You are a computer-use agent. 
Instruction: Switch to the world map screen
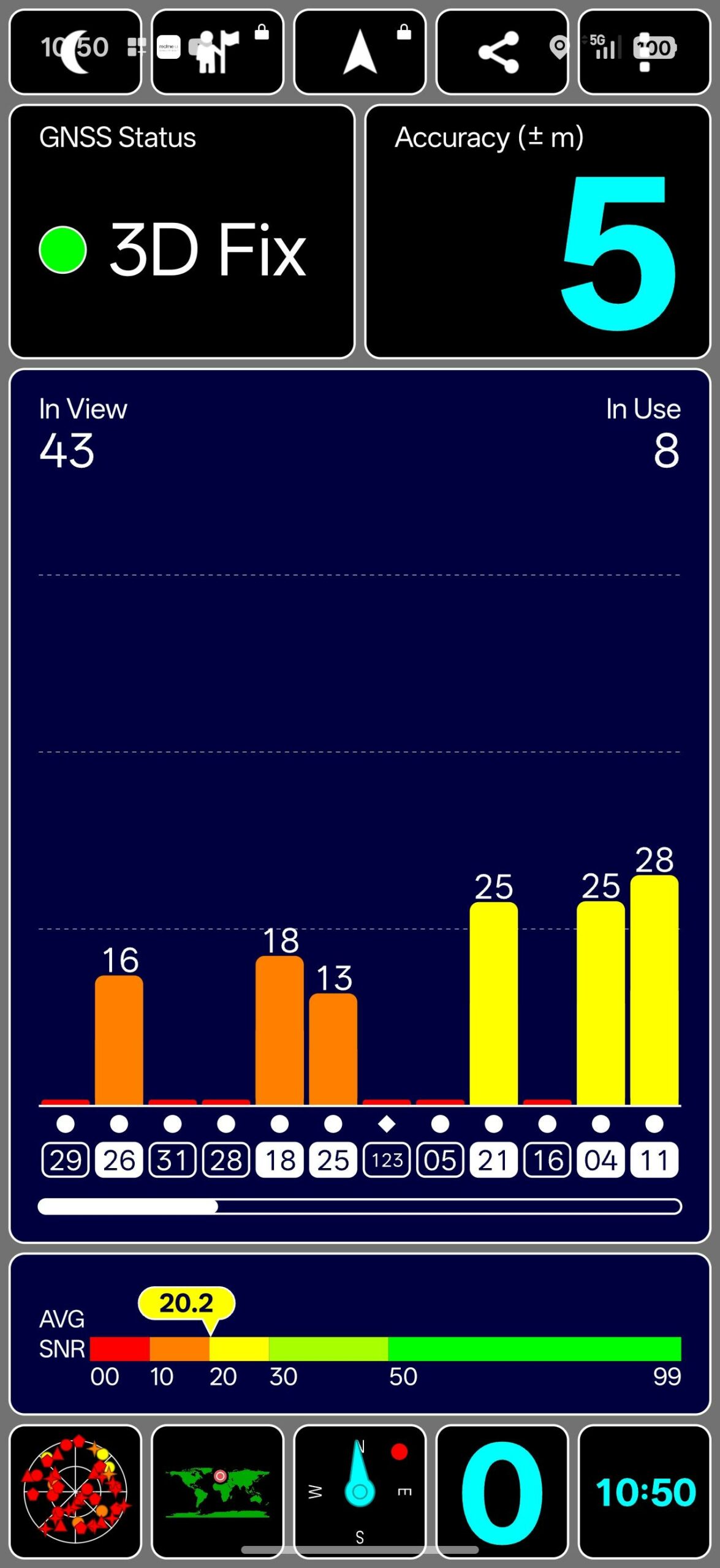click(217, 1491)
